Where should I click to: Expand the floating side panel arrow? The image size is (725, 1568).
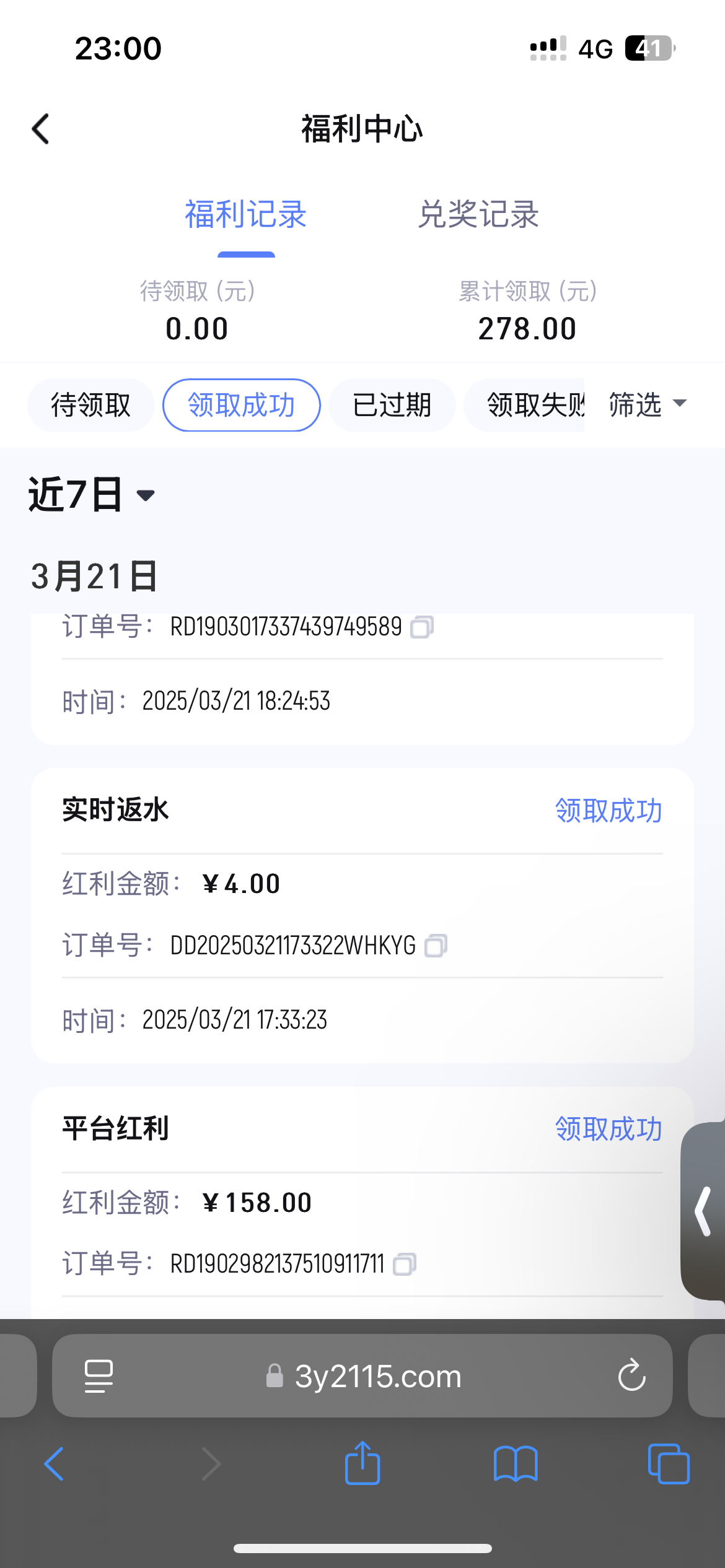(703, 1211)
